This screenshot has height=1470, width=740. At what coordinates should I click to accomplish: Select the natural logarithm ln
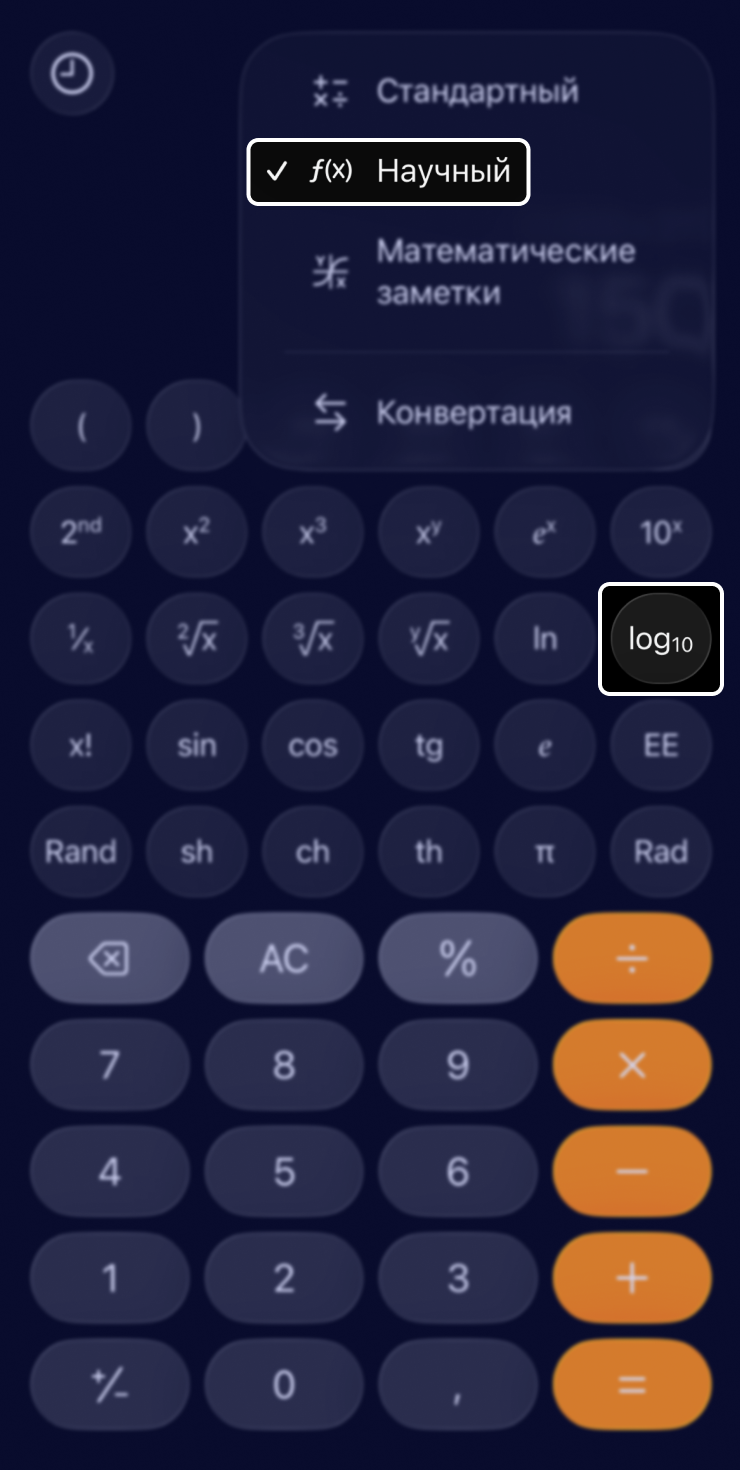545,639
